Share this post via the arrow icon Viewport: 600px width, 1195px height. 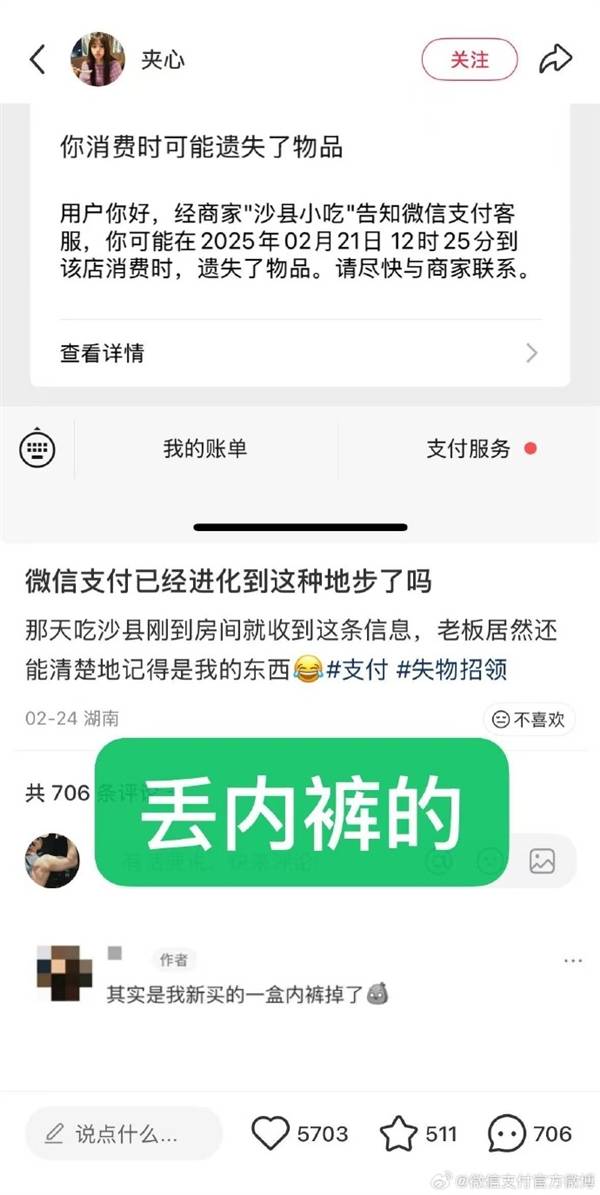(554, 59)
